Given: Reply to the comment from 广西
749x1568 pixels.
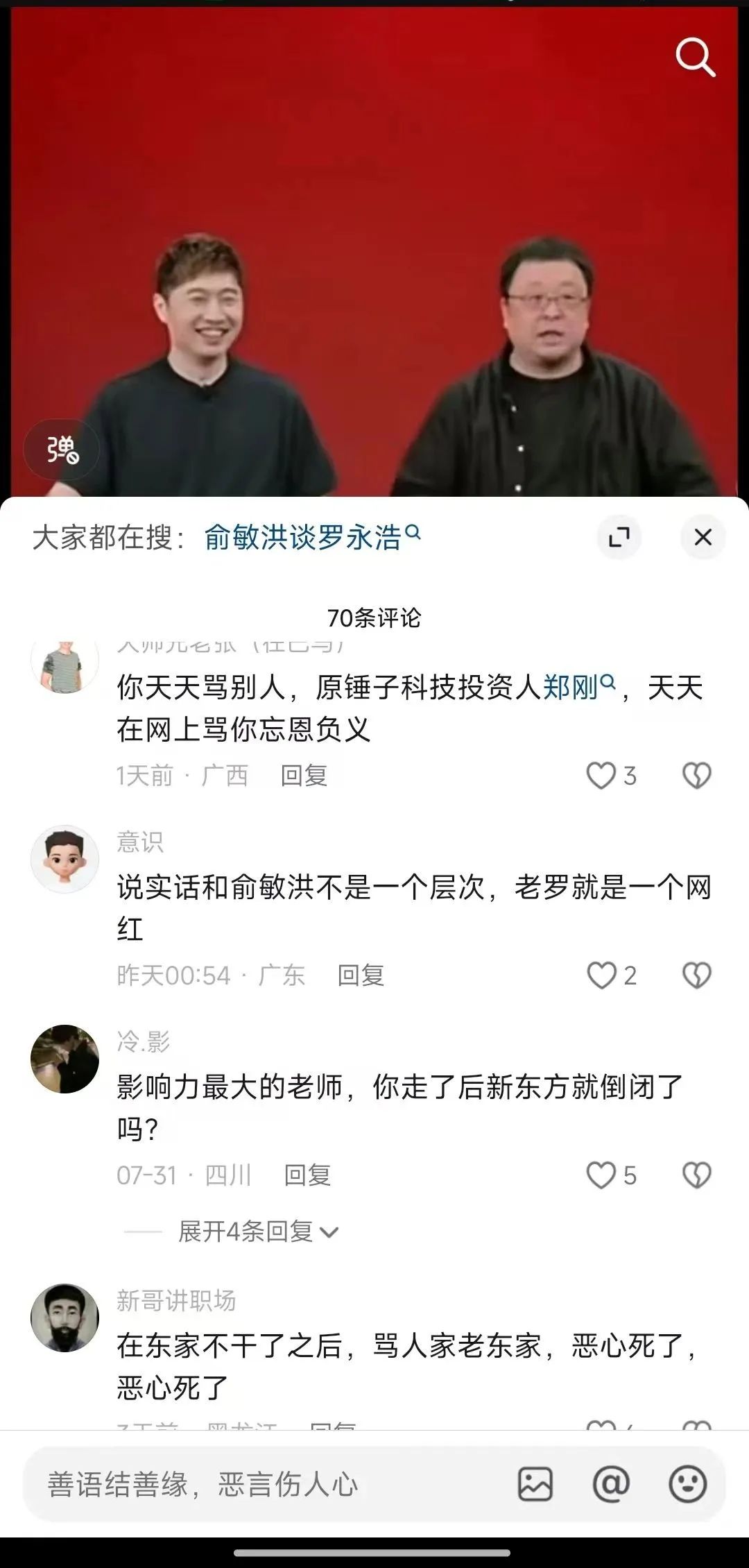Looking at the screenshot, I should tap(304, 776).
